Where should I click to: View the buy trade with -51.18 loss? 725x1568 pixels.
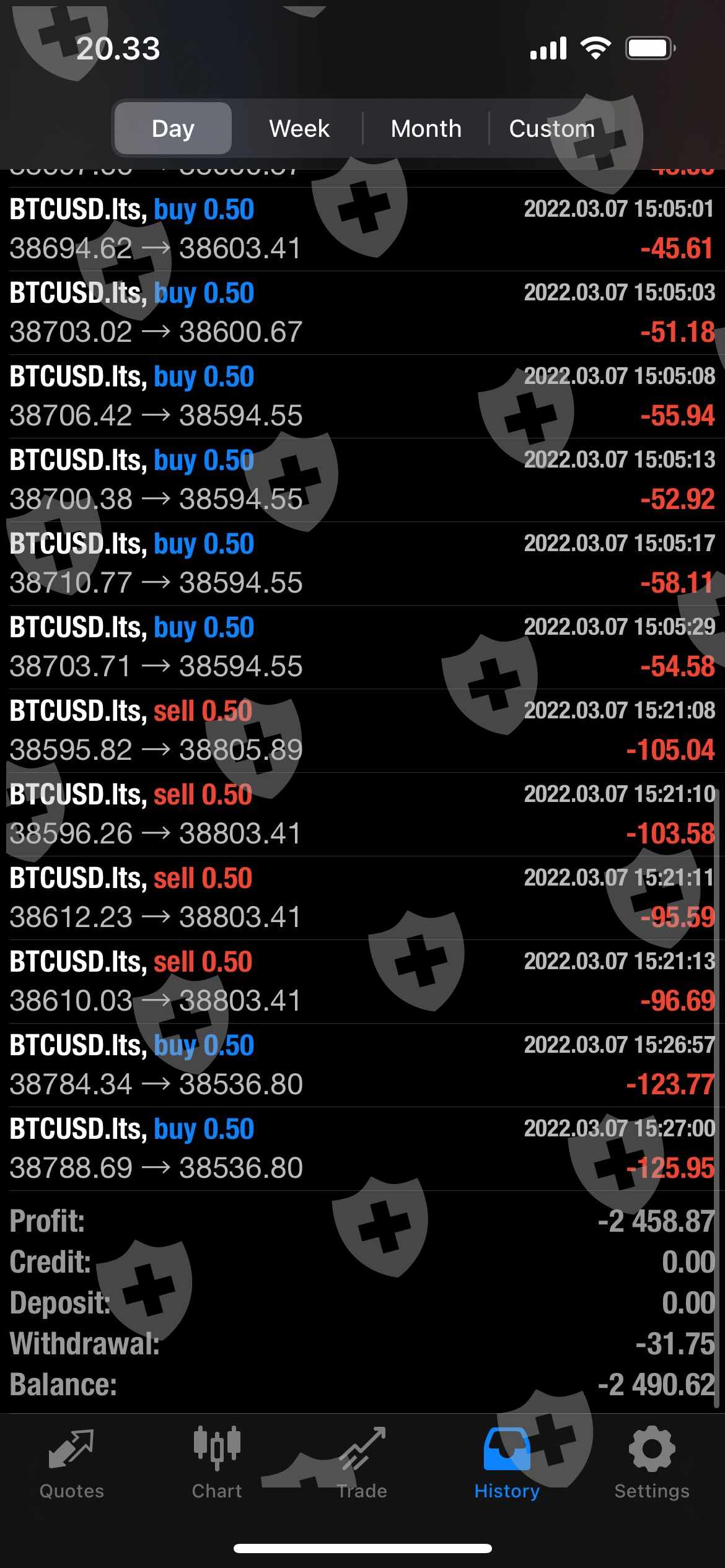click(362, 313)
